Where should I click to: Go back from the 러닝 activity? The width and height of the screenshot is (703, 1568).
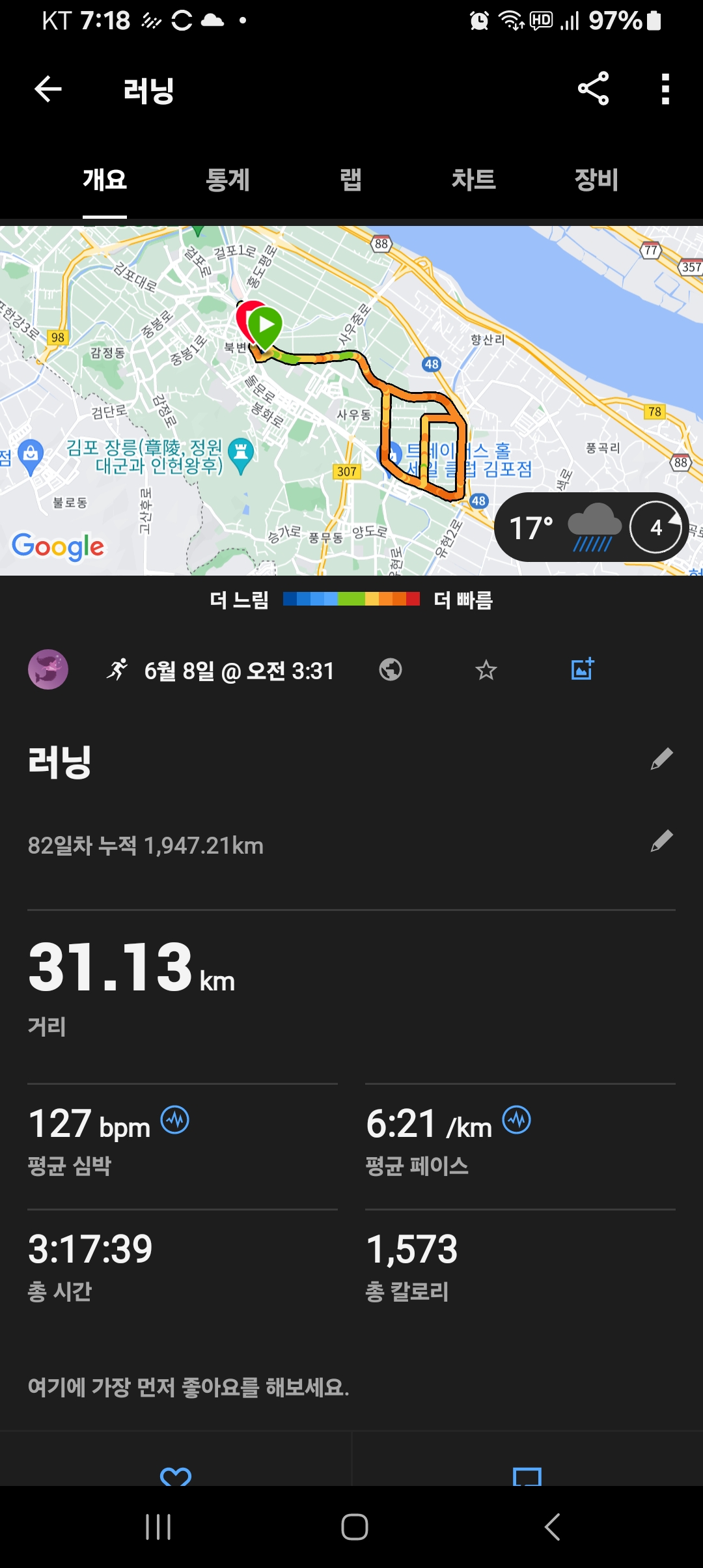click(x=48, y=89)
